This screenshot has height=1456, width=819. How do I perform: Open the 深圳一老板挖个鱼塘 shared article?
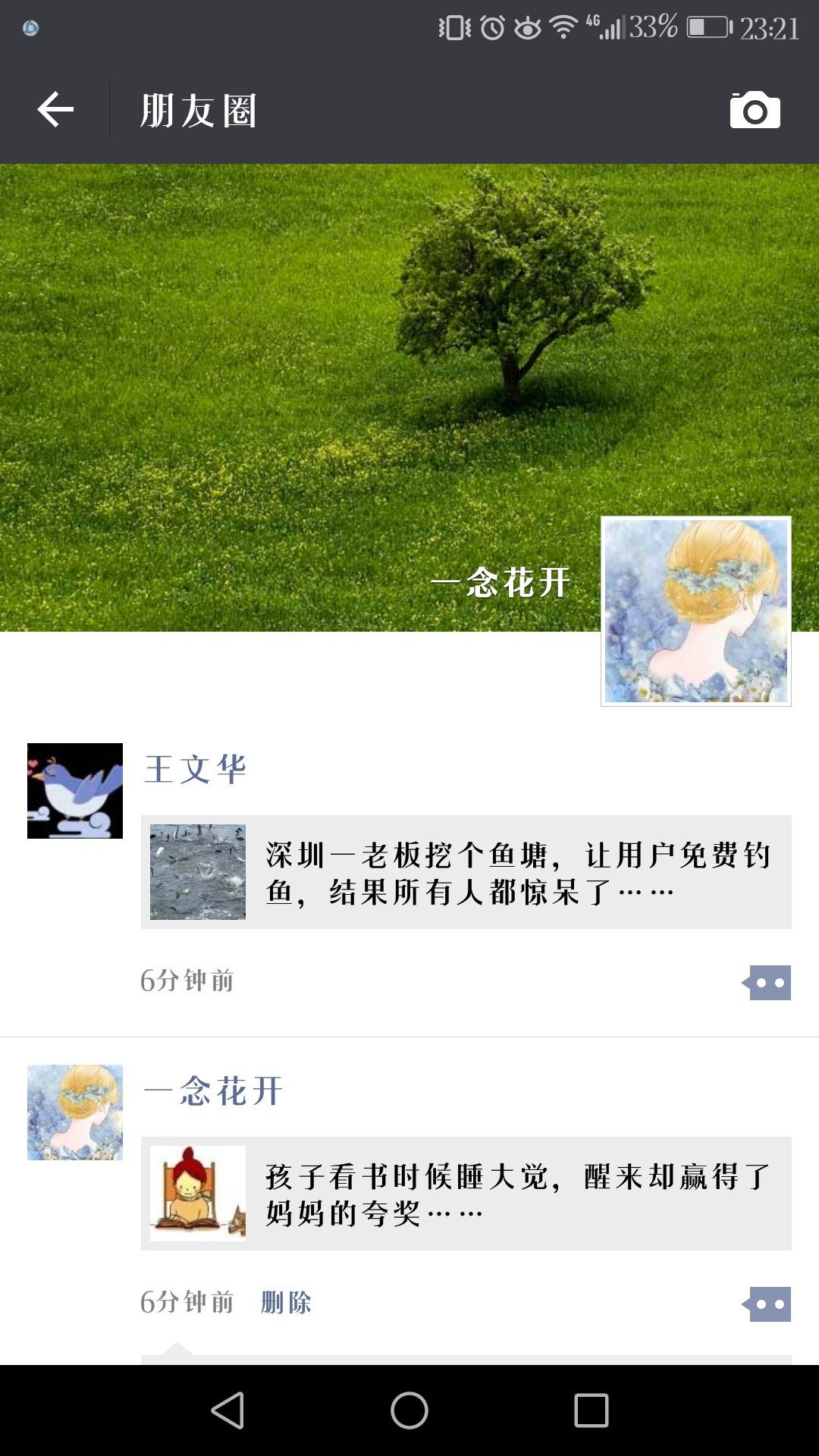pyautogui.click(x=466, y=872)
